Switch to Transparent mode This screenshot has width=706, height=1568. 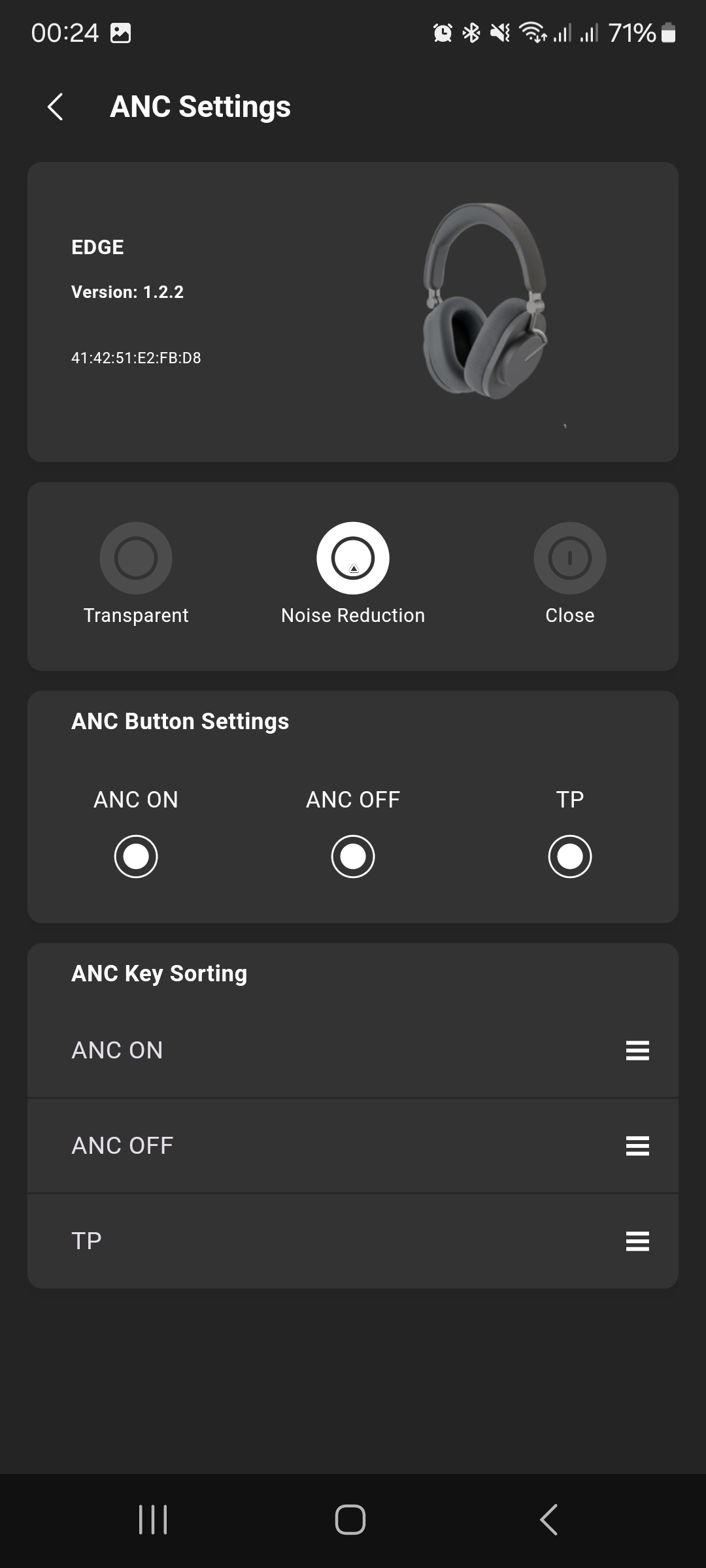click(x=136, y=558)
